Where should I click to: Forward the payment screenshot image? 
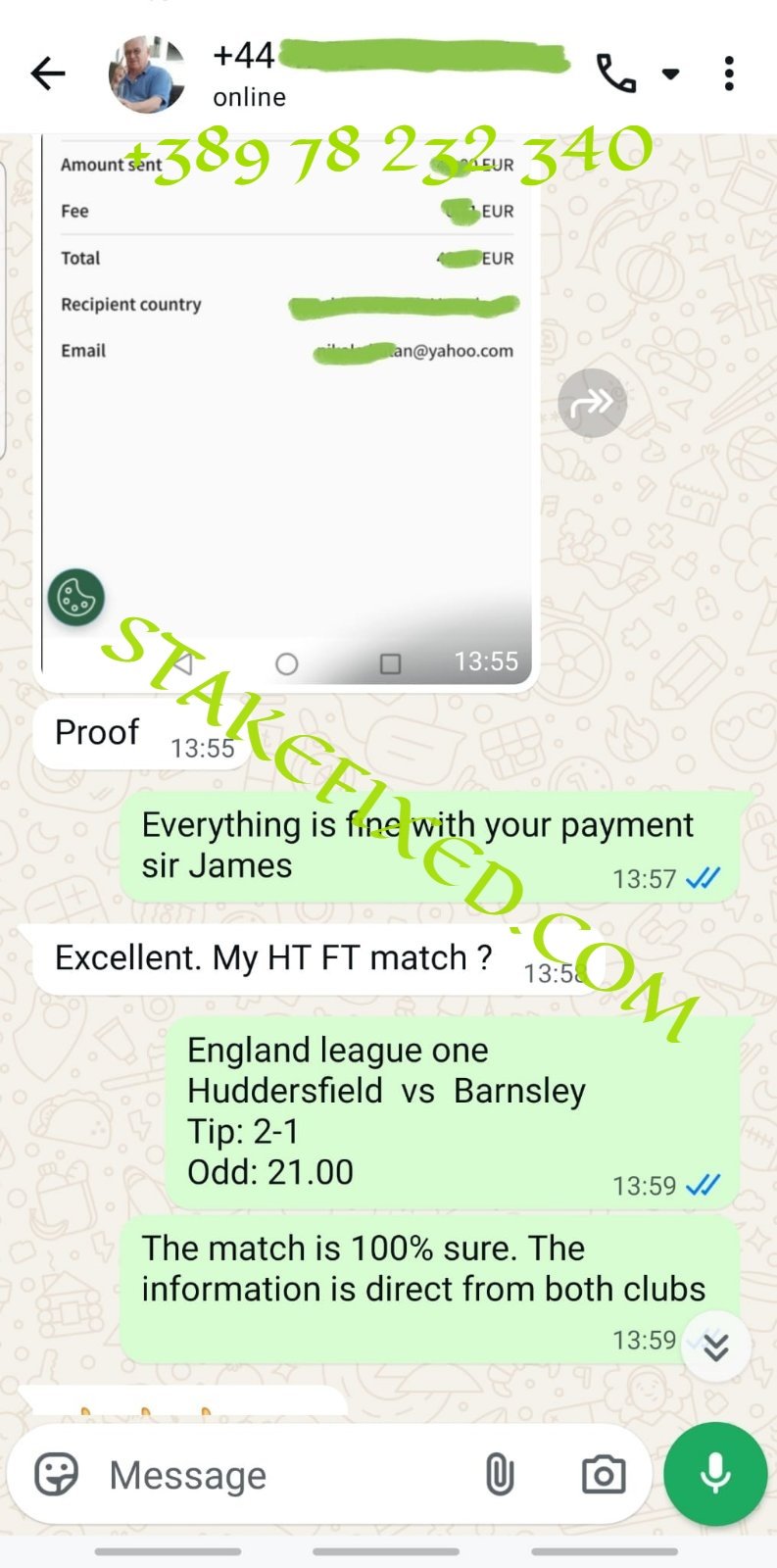point(592,403)
